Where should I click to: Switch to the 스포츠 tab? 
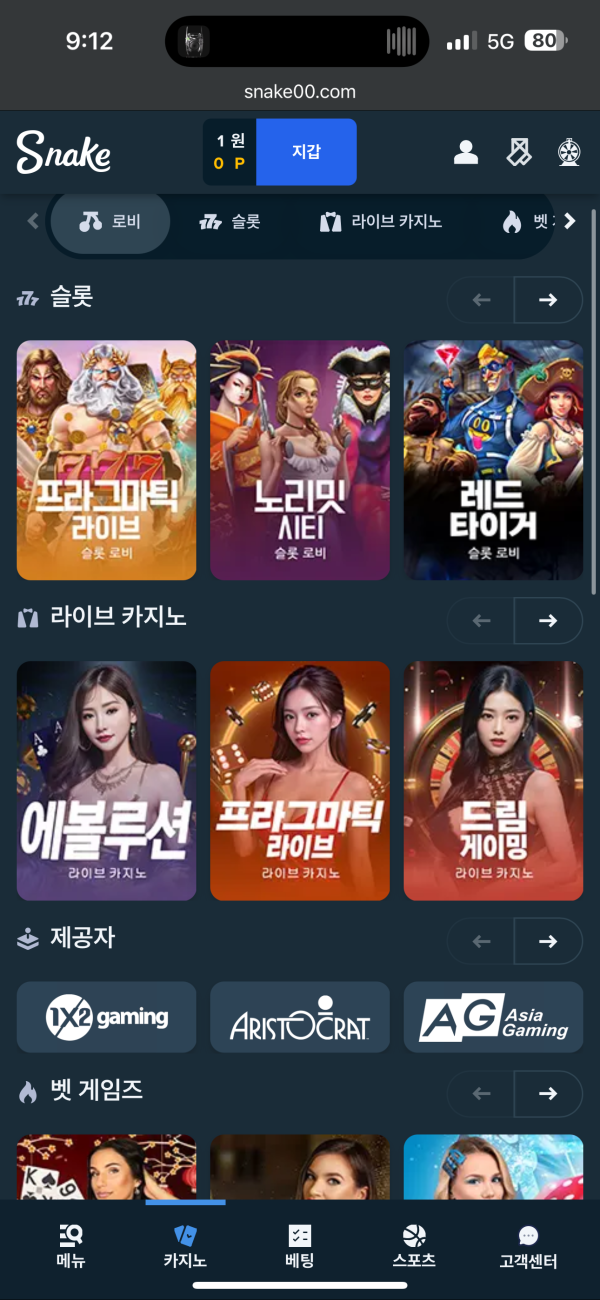pyautogui.click(x=414, y=1246)
